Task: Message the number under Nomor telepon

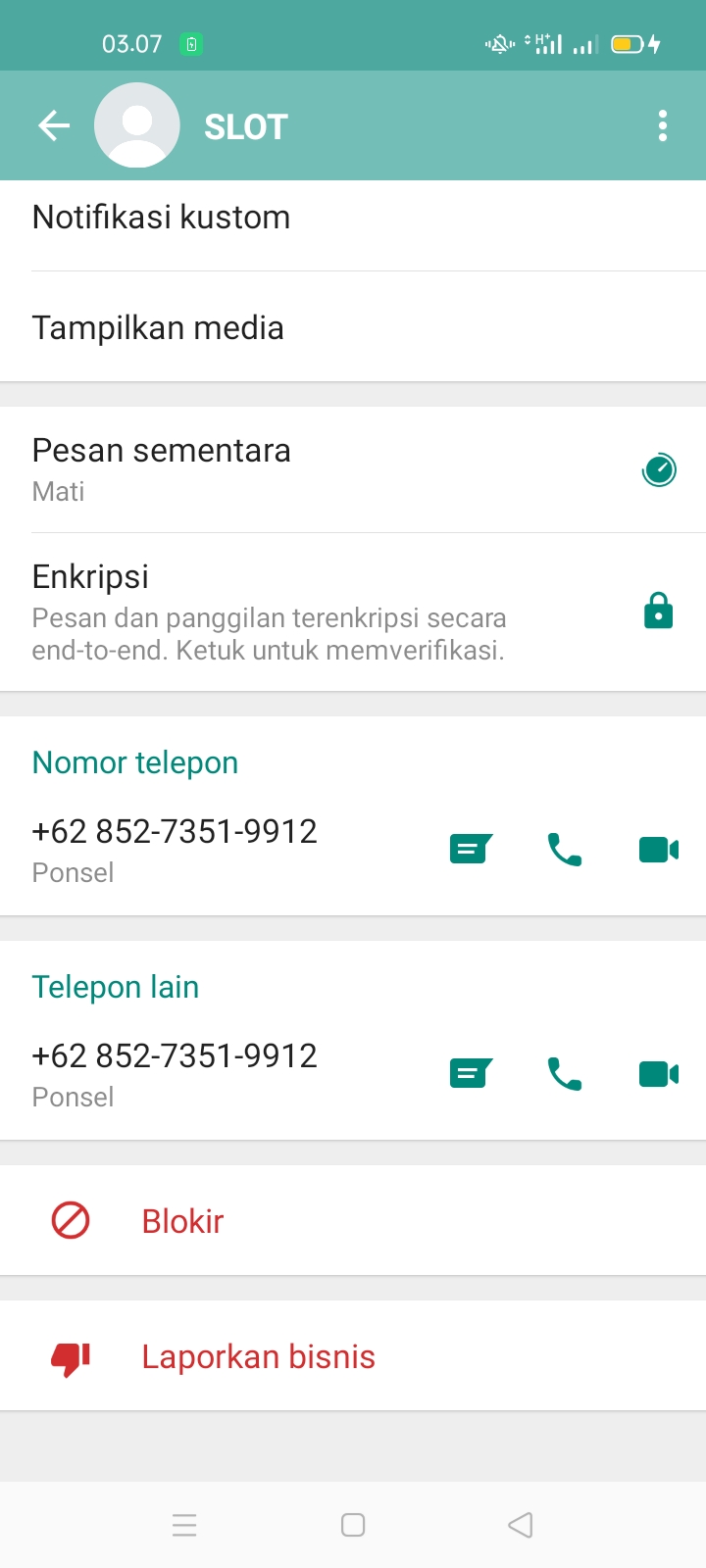Action: point(471,849)
